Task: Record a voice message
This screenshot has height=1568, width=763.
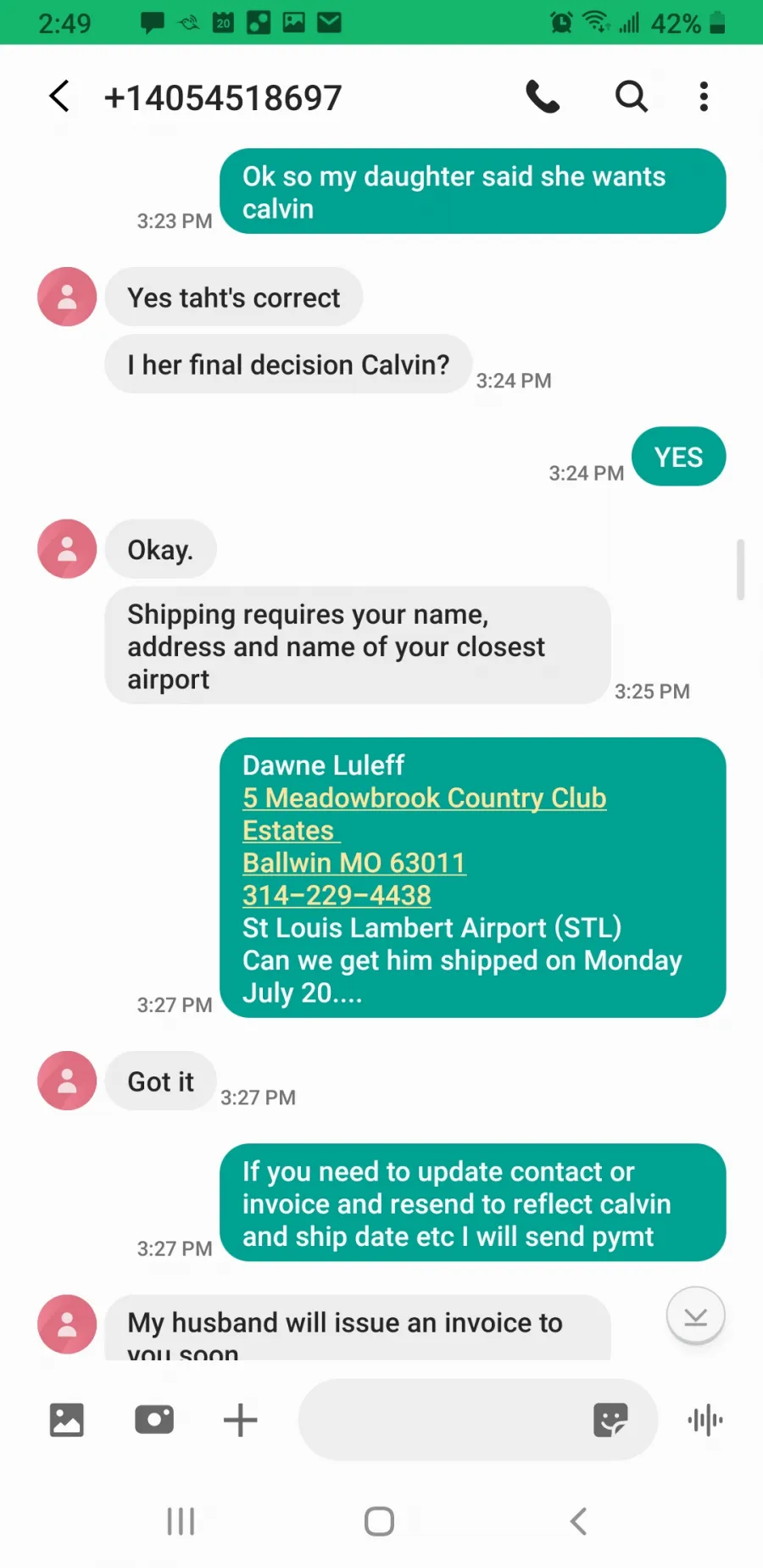Action: [705, 1420]
